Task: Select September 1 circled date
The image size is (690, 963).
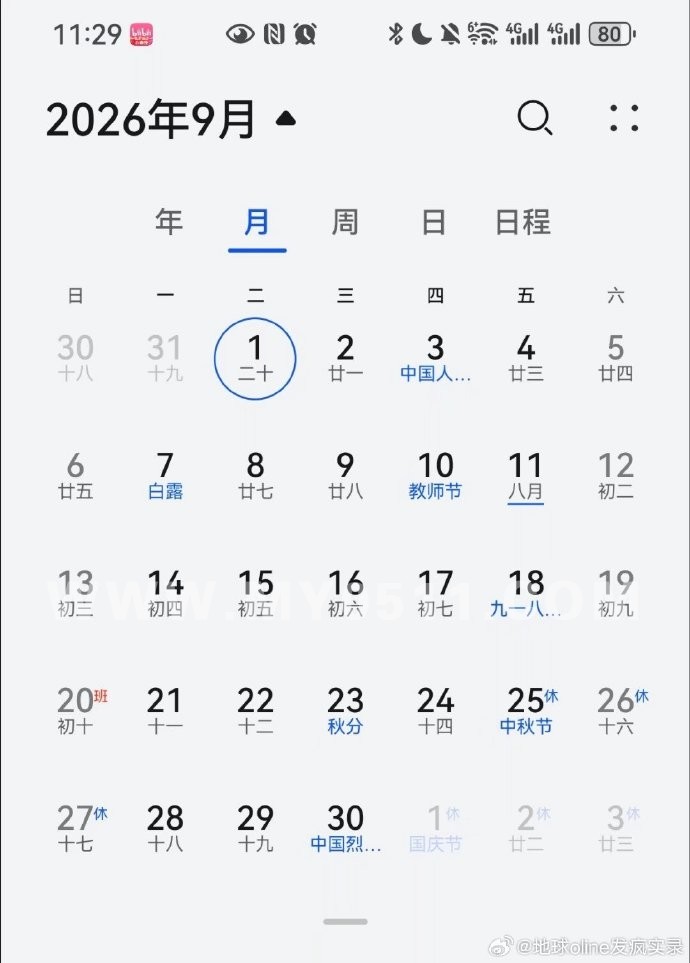Action: pyautogui.click(x=255, y=359)
